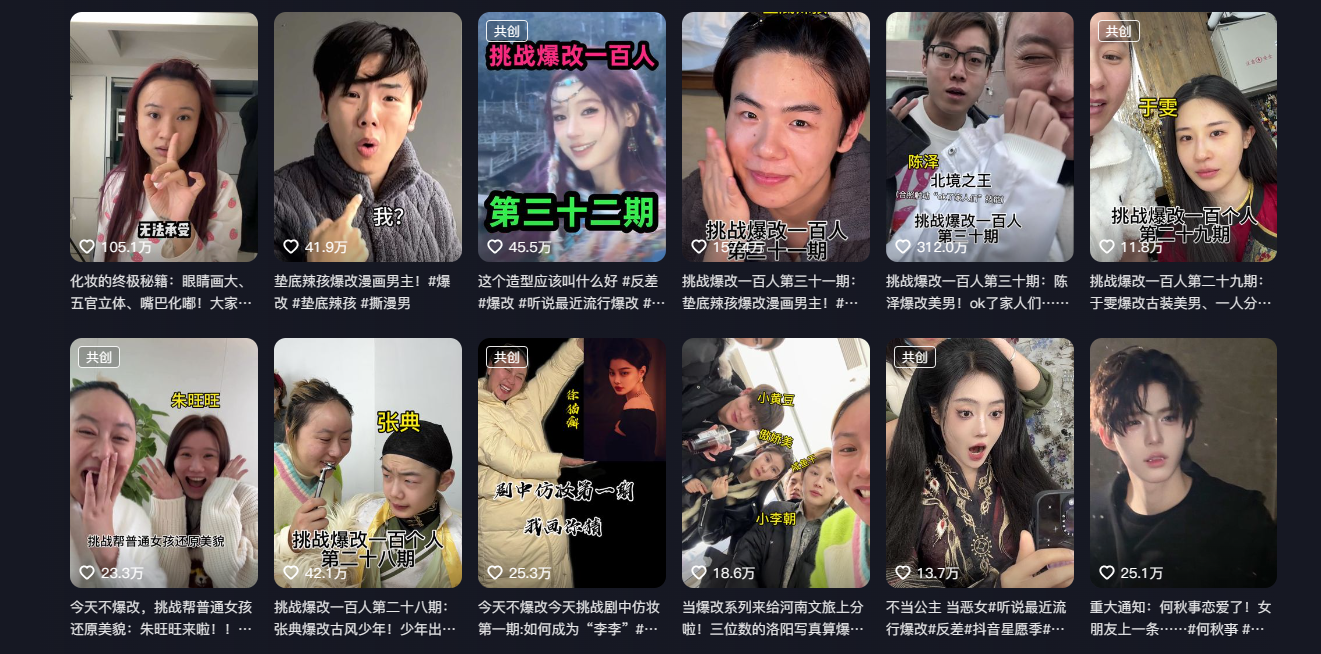Screen dimensions: 1321x654
Task: Open the 第二十九期 于雯爆改古装美男 video
Action: pos(1183,137)
